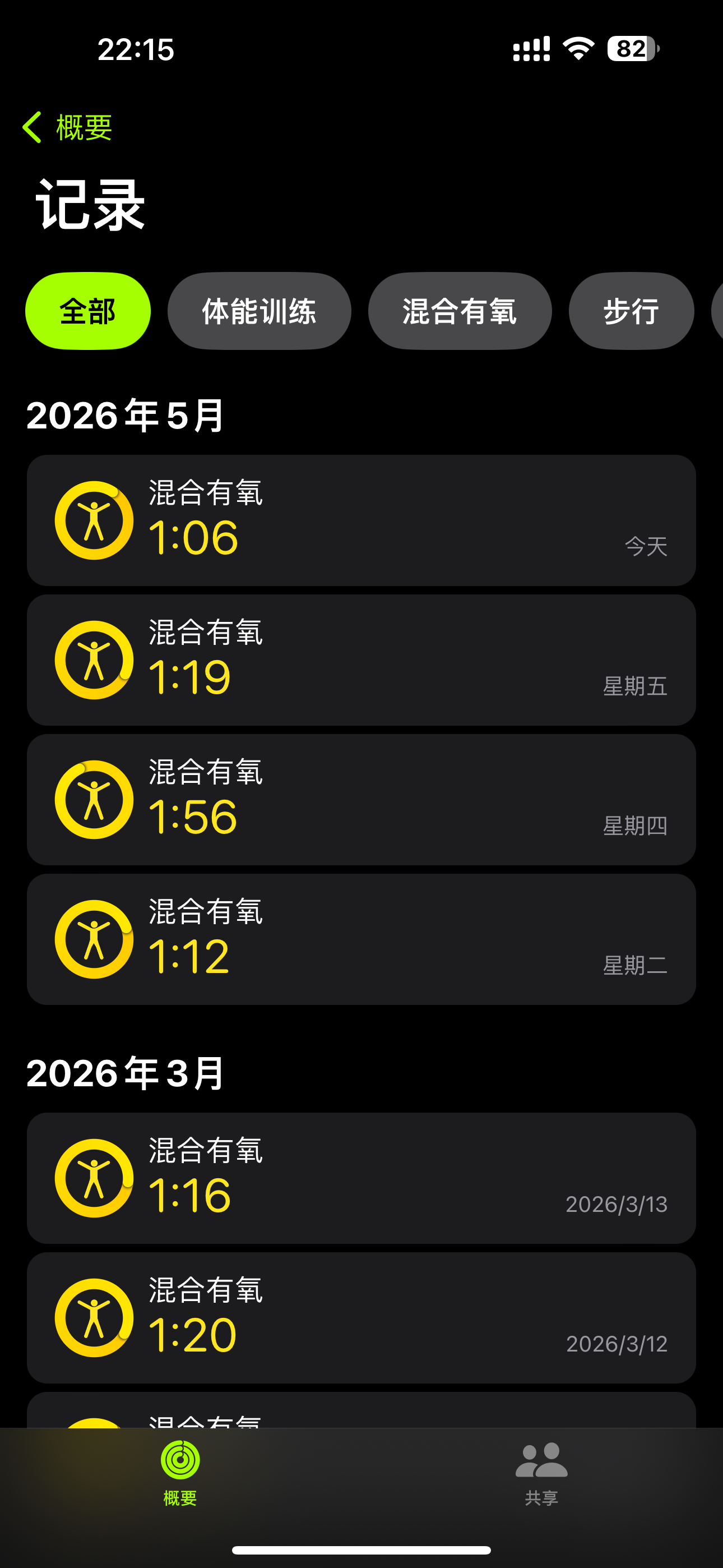
Task: Open 星期四 1:56 workout record
Action: point(361,800)
